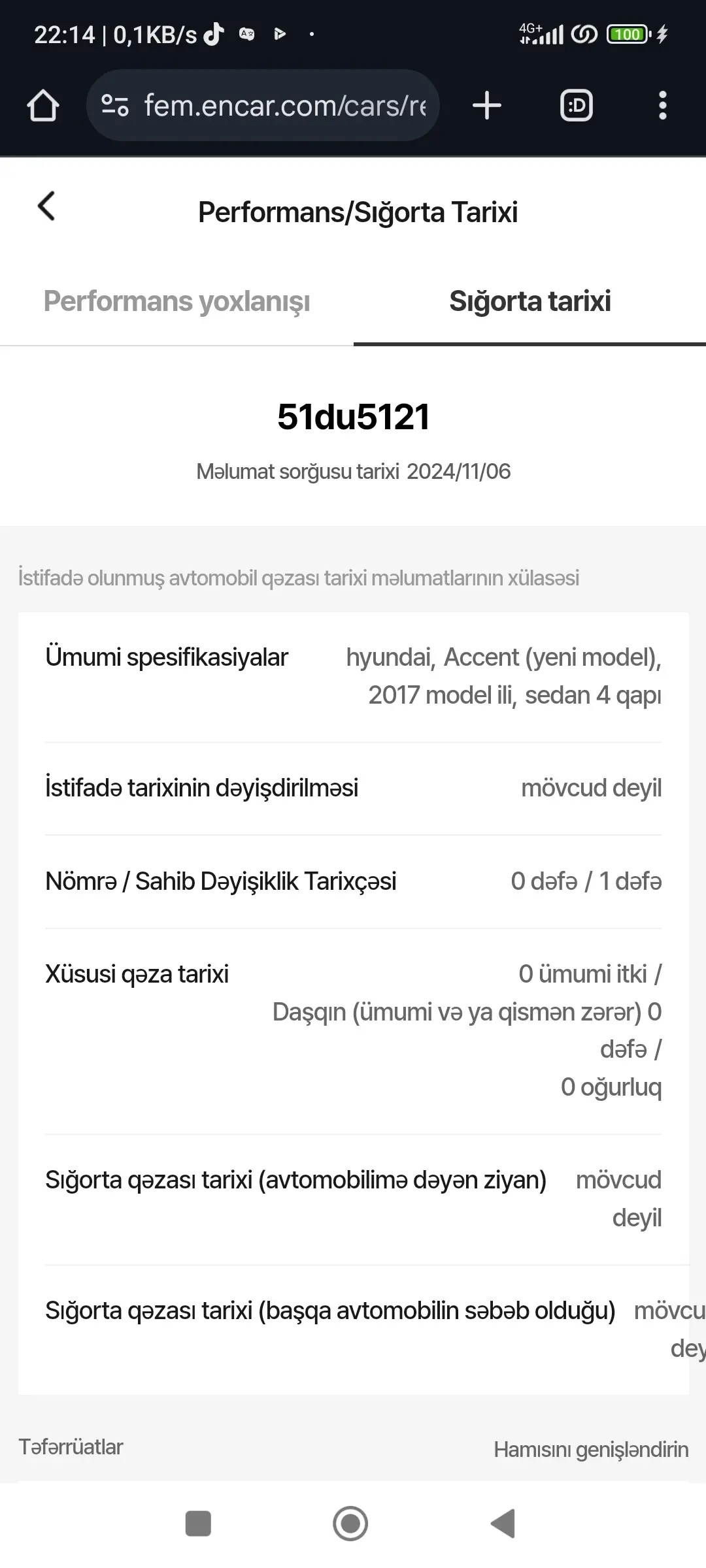Open the browser tab switcher
The image size is (706, 1568).
577,105
